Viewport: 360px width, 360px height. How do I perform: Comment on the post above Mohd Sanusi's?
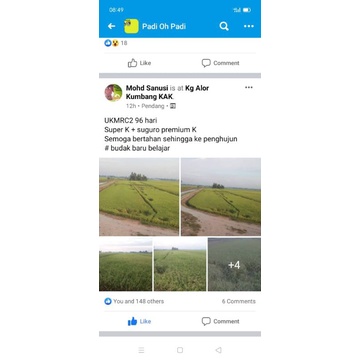[x=220, y=63]
